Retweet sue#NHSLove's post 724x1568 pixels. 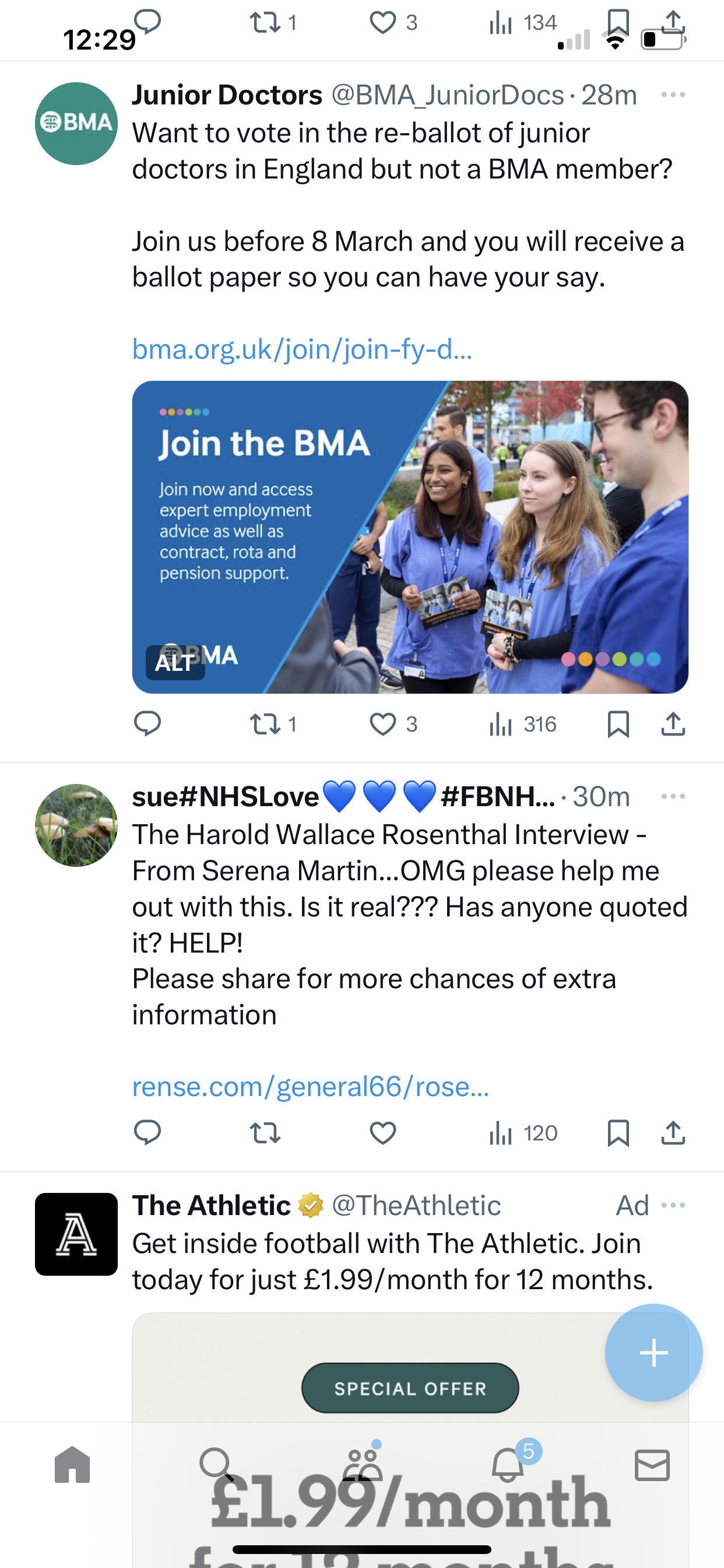tap(265, 1133)
